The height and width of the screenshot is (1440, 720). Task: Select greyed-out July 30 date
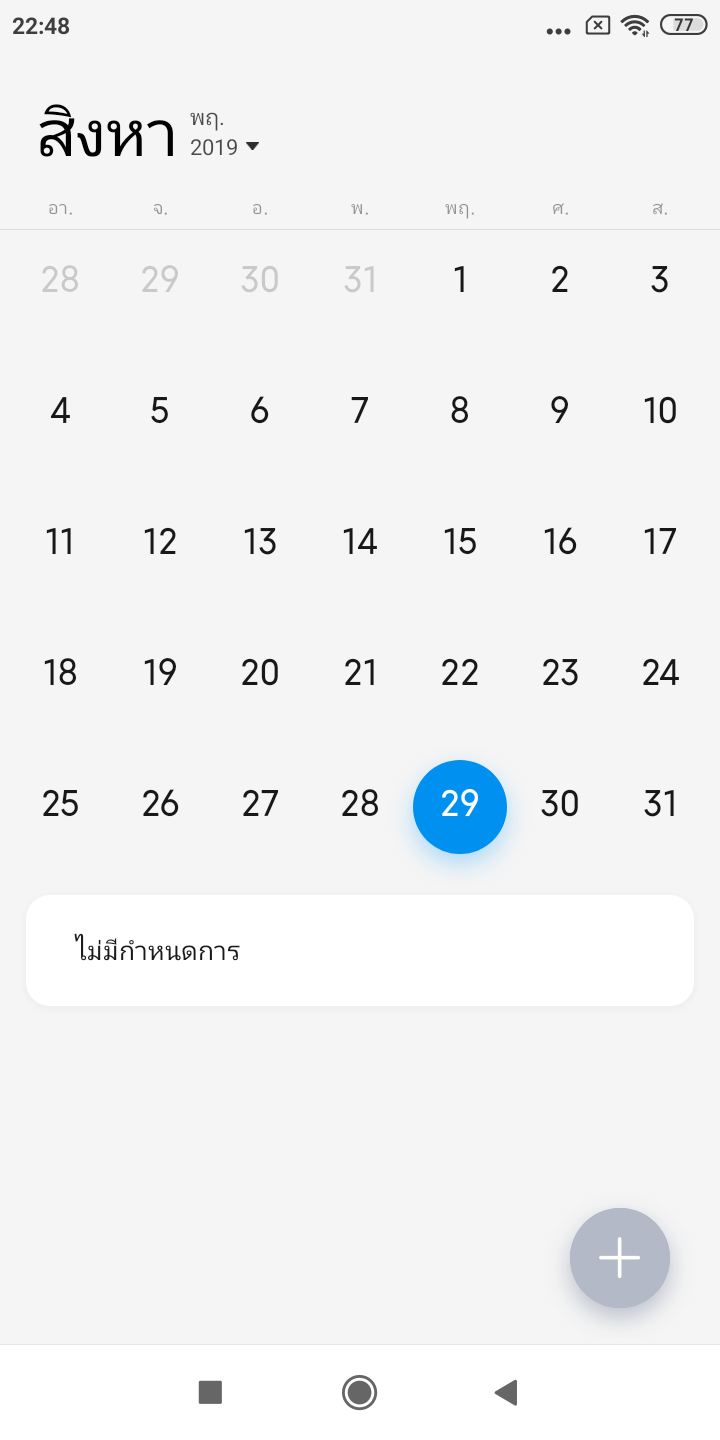tap(260, 280)
